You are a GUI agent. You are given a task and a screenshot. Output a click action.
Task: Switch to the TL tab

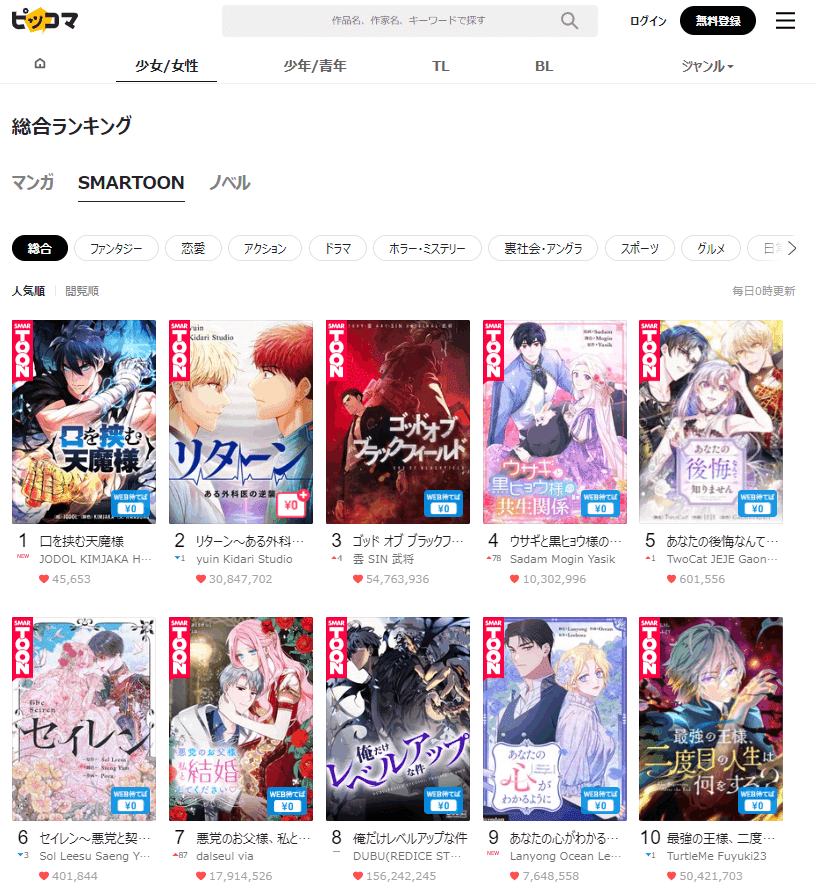click(x=441, y=66)
